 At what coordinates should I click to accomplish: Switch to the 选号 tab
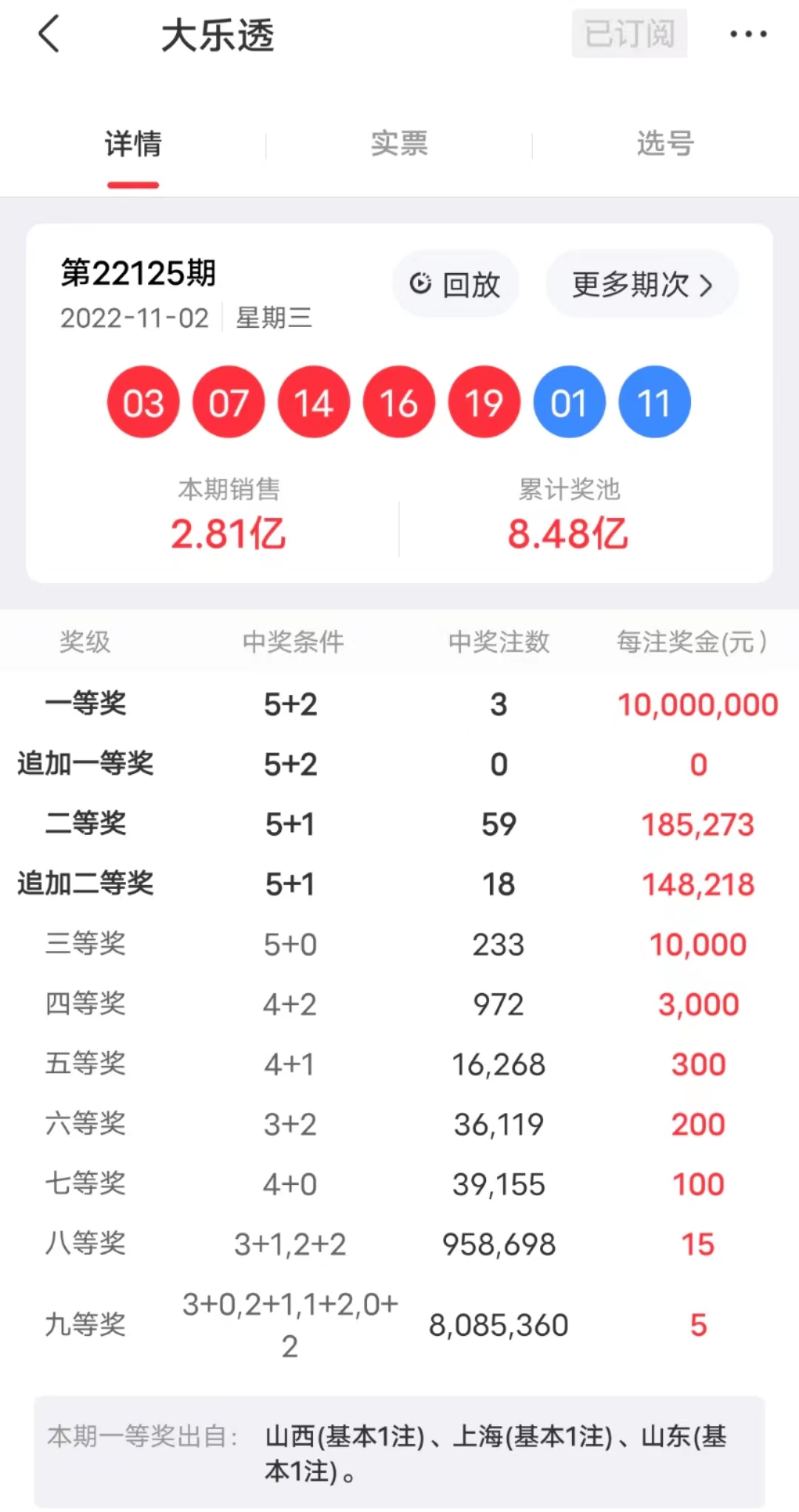coord(665,144)
